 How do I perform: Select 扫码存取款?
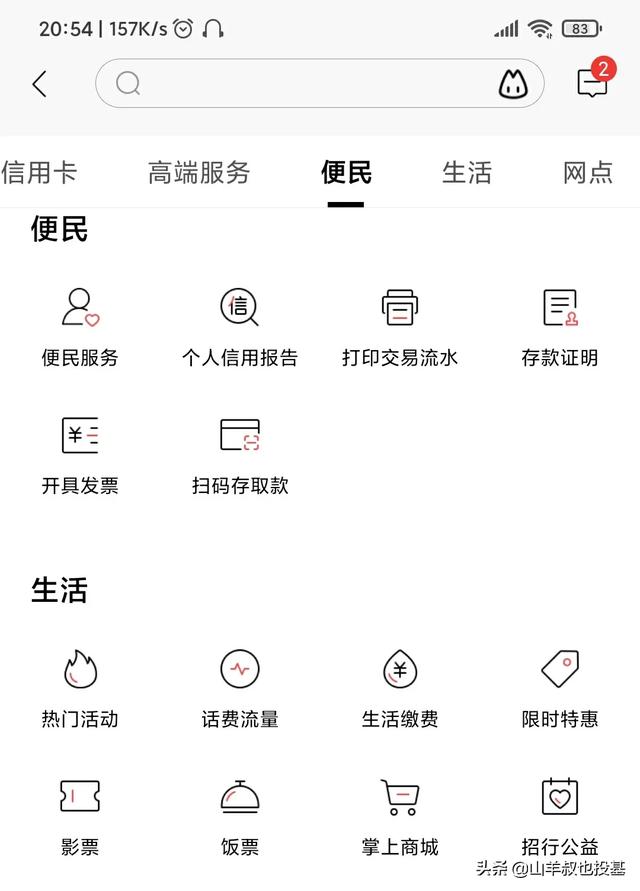240,456
